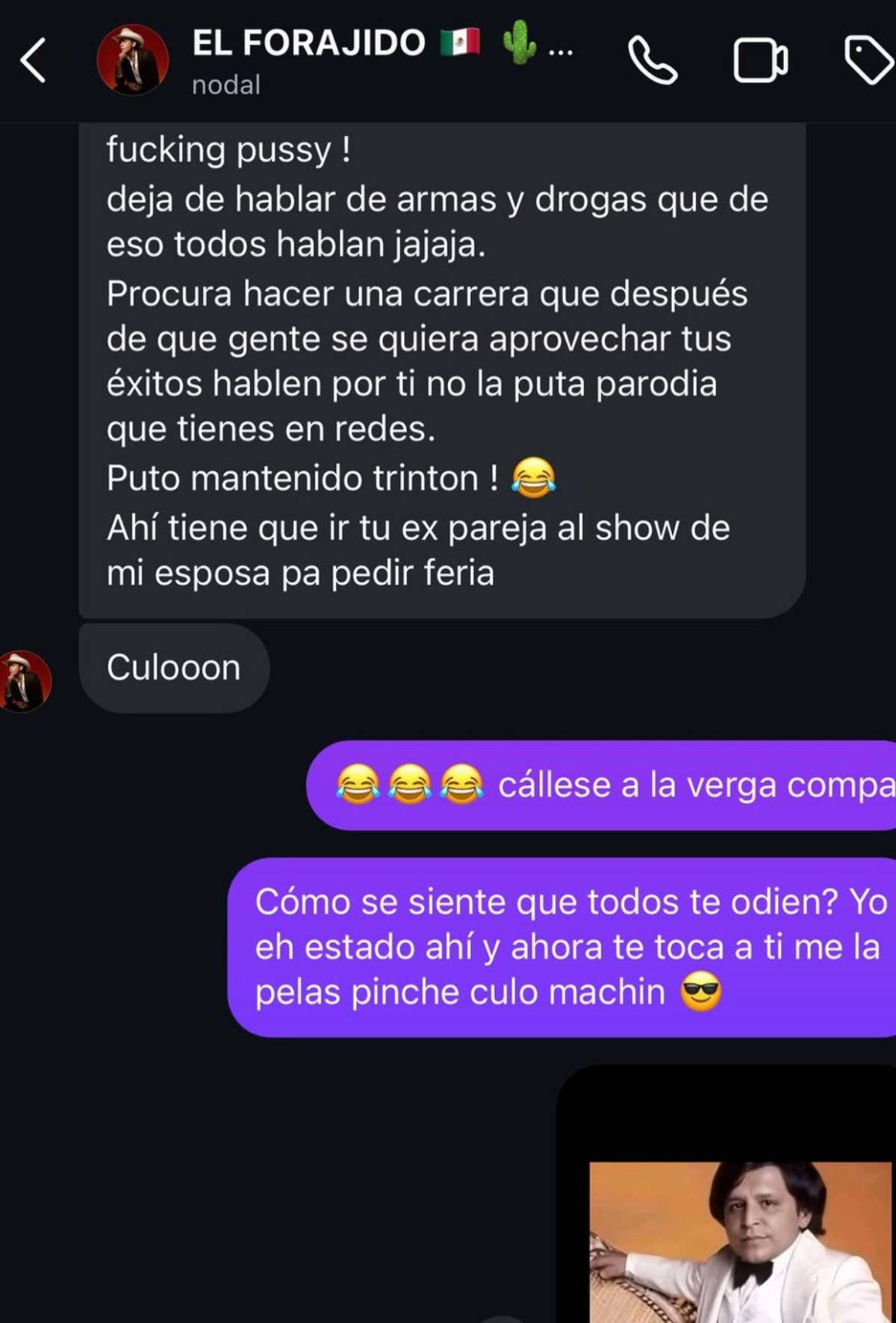Screen dimensions: 896x1323
Task: Tap the Mexican flag emoji in the chat title
Action: tap(459, 43)
